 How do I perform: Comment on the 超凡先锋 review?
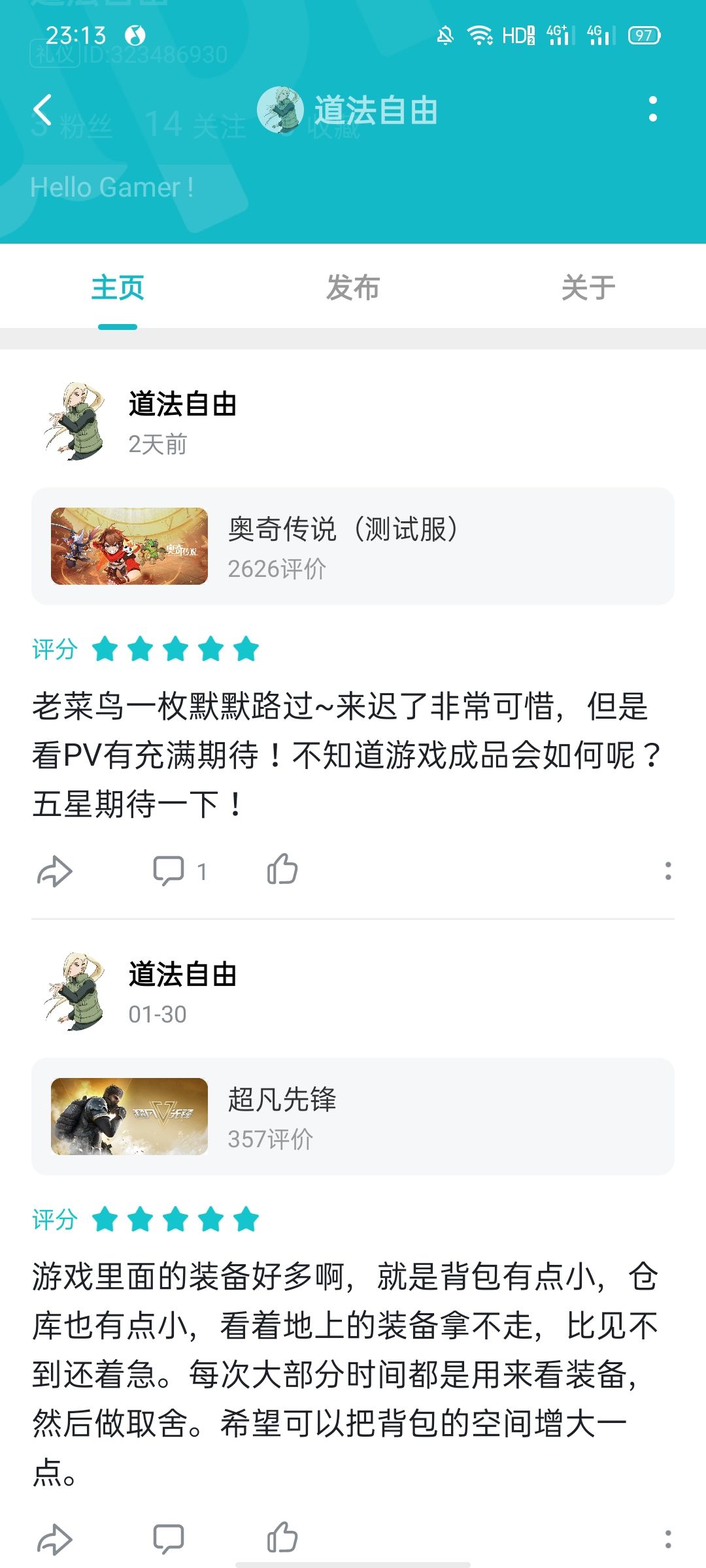click(169, 1539)
